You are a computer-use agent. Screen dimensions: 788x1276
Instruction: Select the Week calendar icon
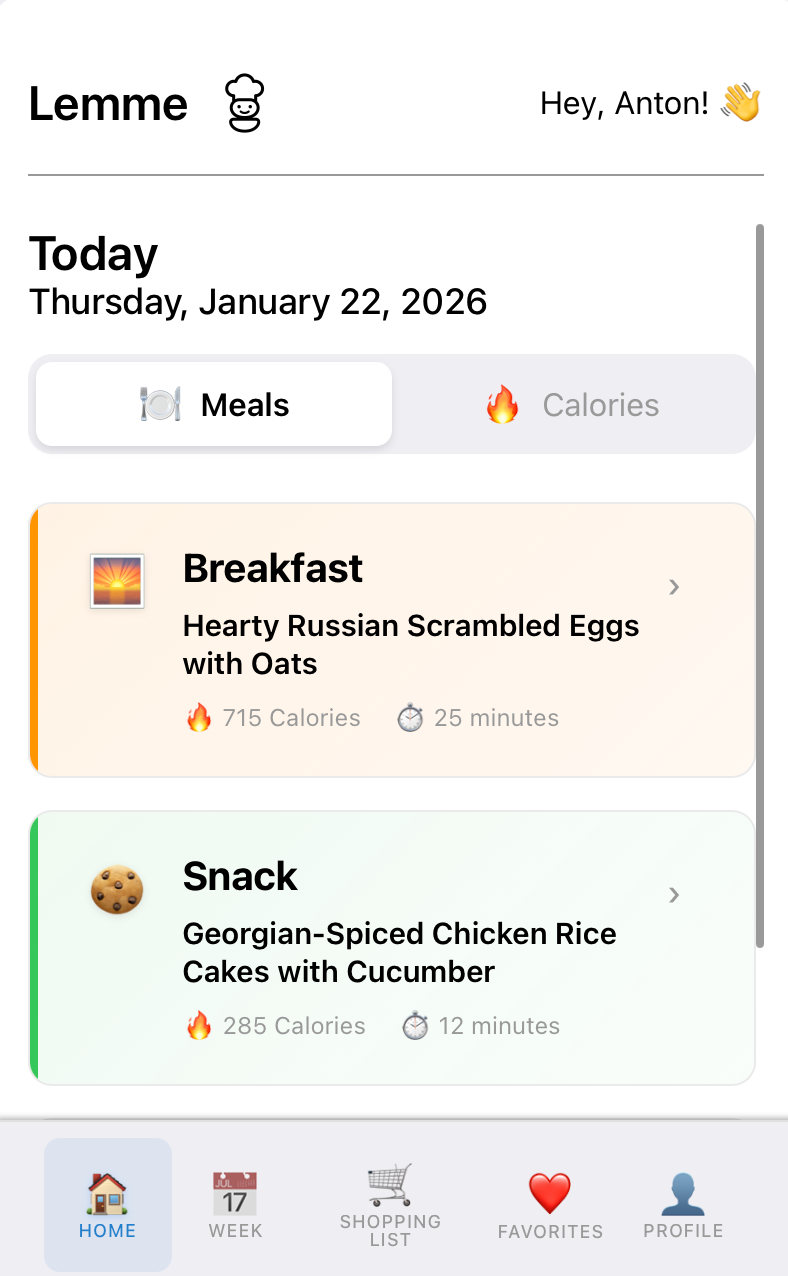point(235,1190)
